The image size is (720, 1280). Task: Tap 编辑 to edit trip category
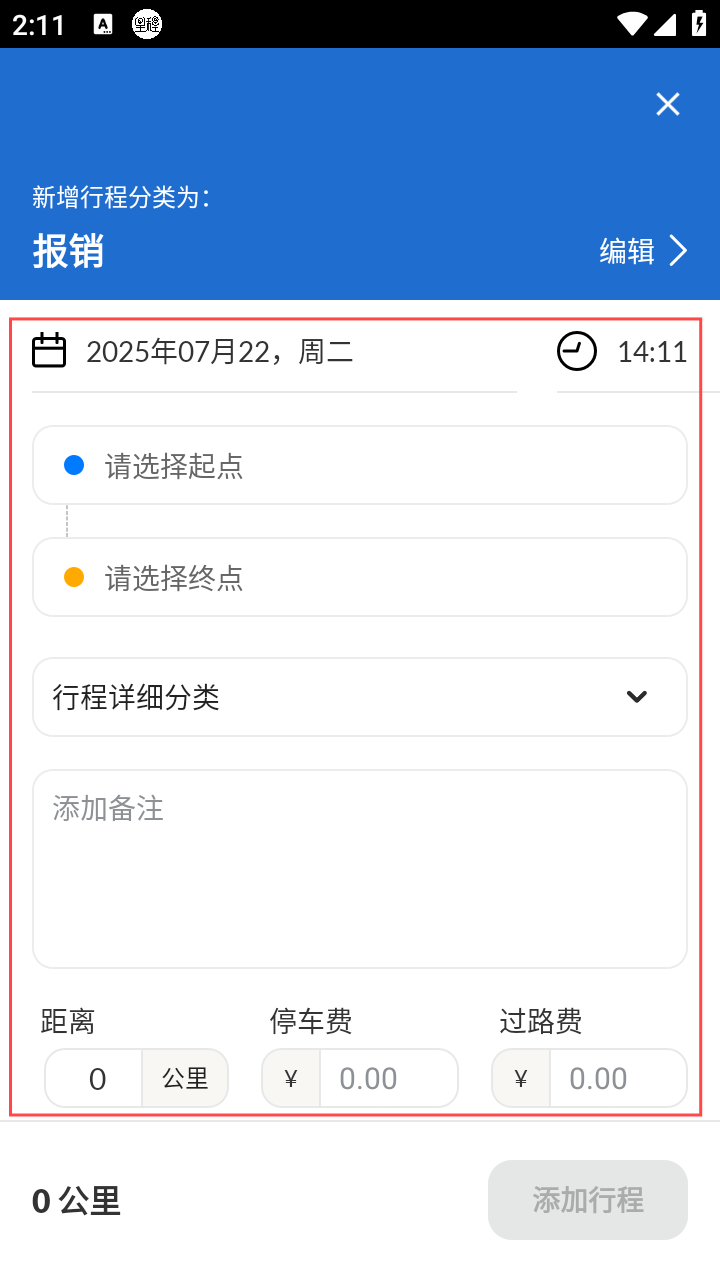point(643,251)
